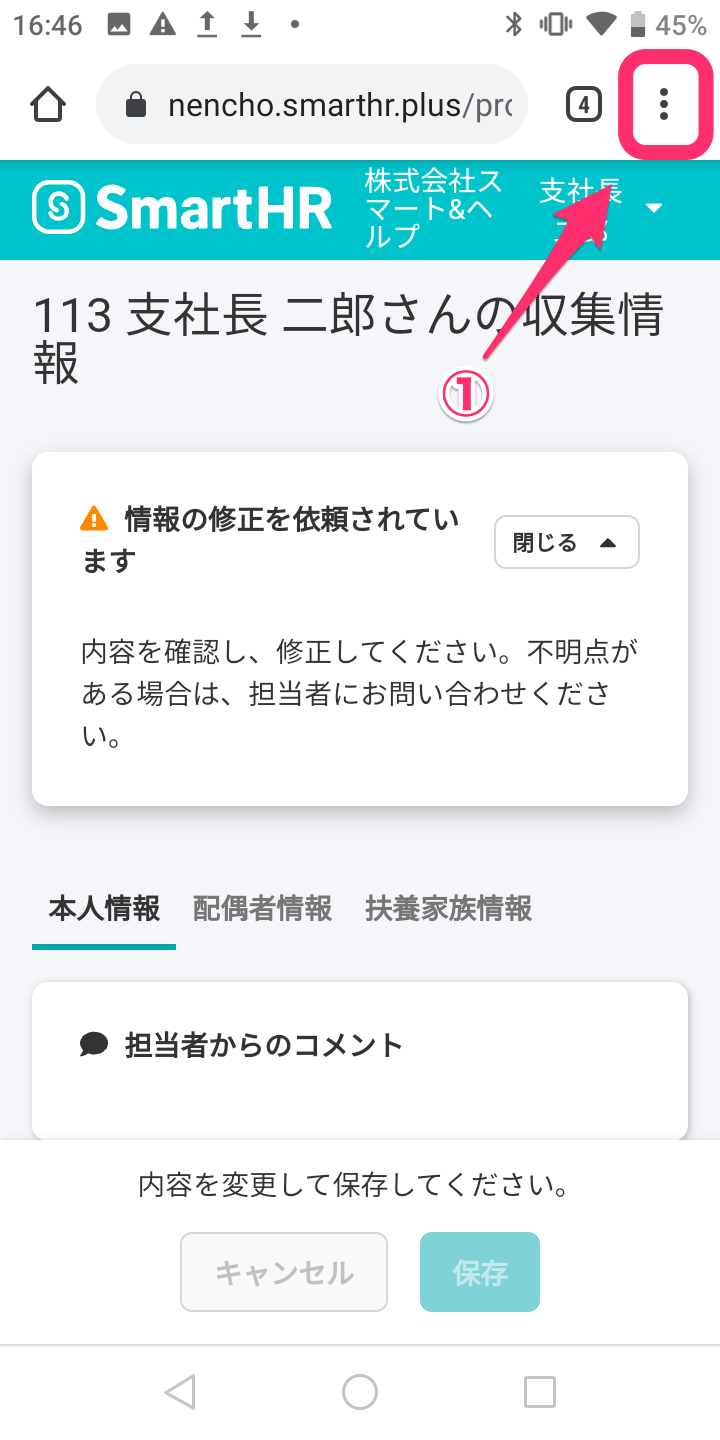Tap the address bar showing nencho.smarthr.plus

pos(330,103)
